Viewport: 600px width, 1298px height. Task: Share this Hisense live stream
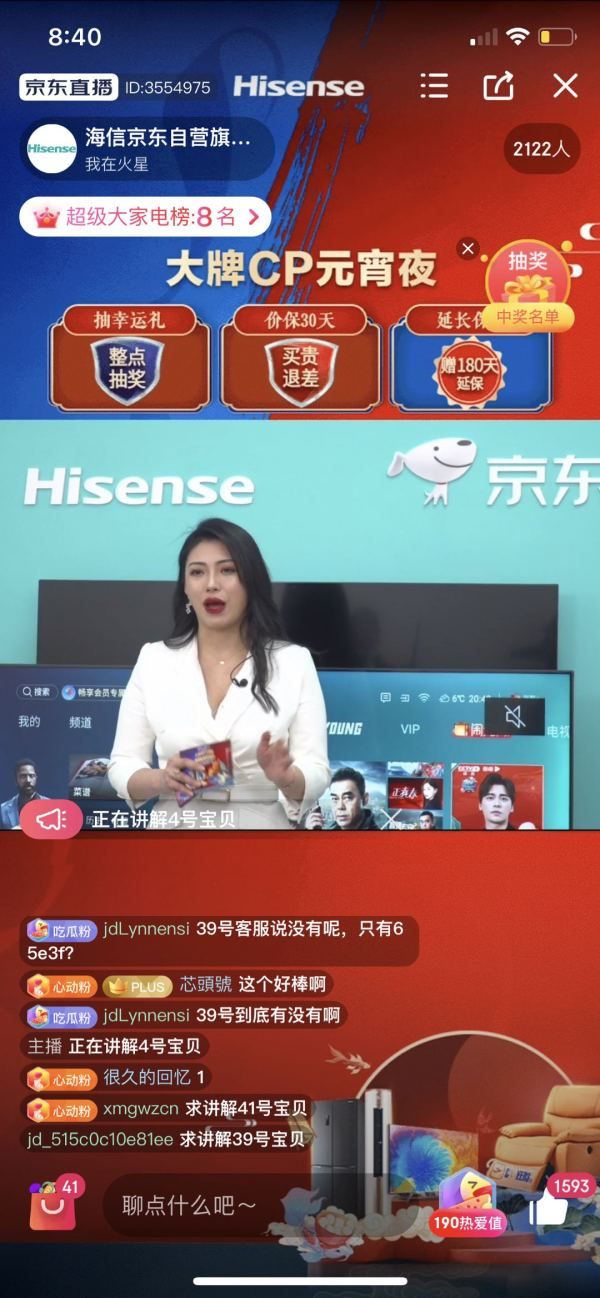[x=498, y=86]
